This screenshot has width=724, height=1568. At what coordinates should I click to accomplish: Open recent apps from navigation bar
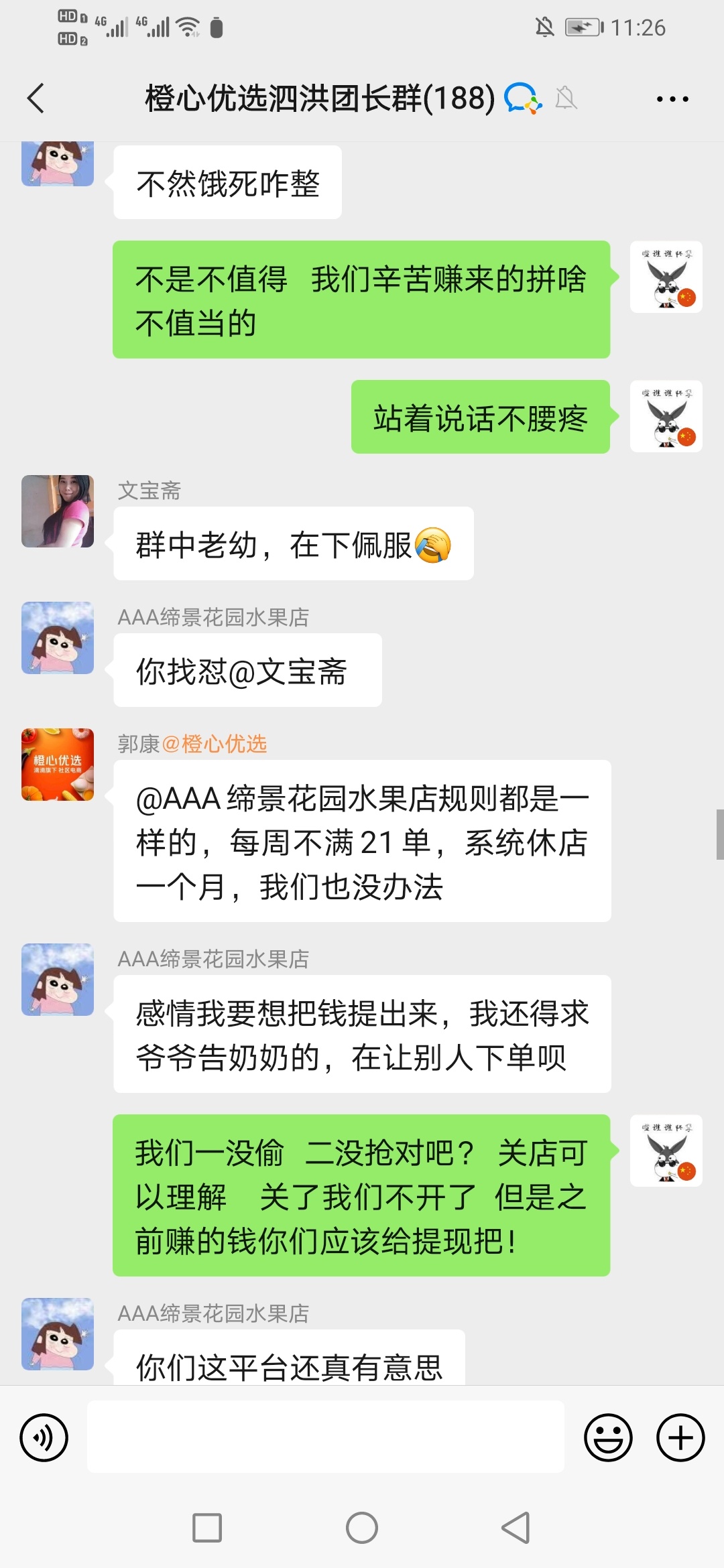207,1528
